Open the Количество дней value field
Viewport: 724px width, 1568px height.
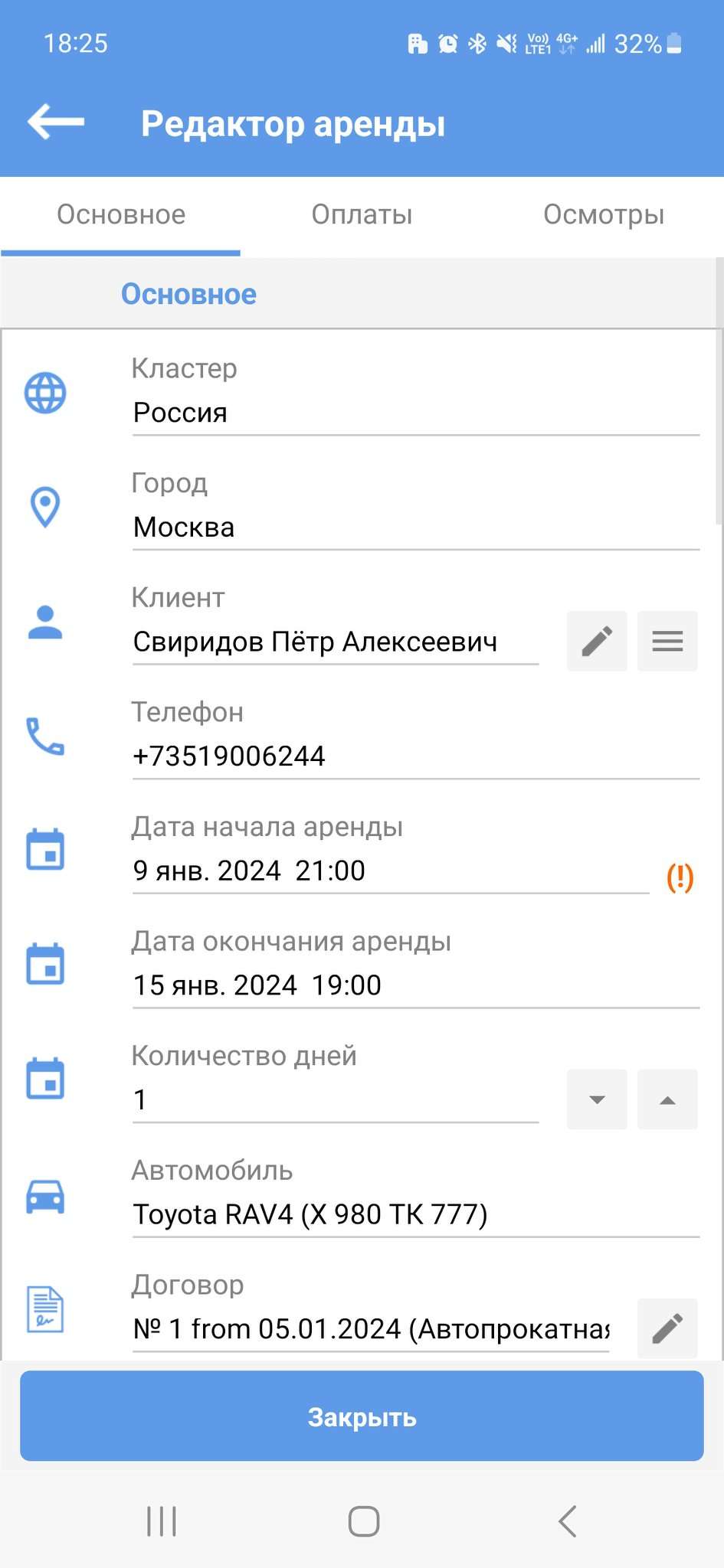335,1100
